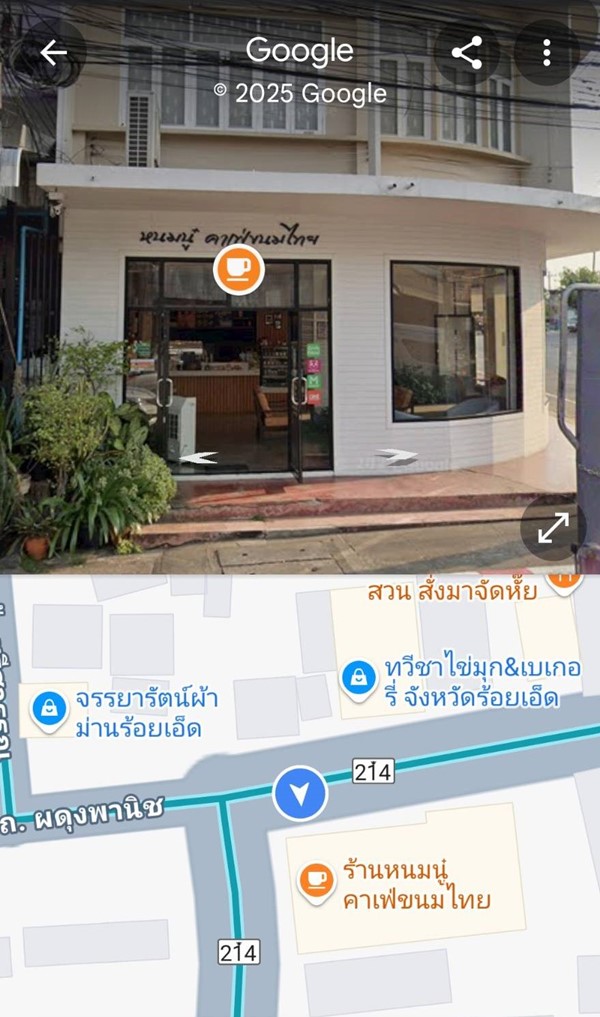The height and width of the screenshot is (1017, 600).
Task: Move left along the street arrow
Action: [x=197, y=457]
